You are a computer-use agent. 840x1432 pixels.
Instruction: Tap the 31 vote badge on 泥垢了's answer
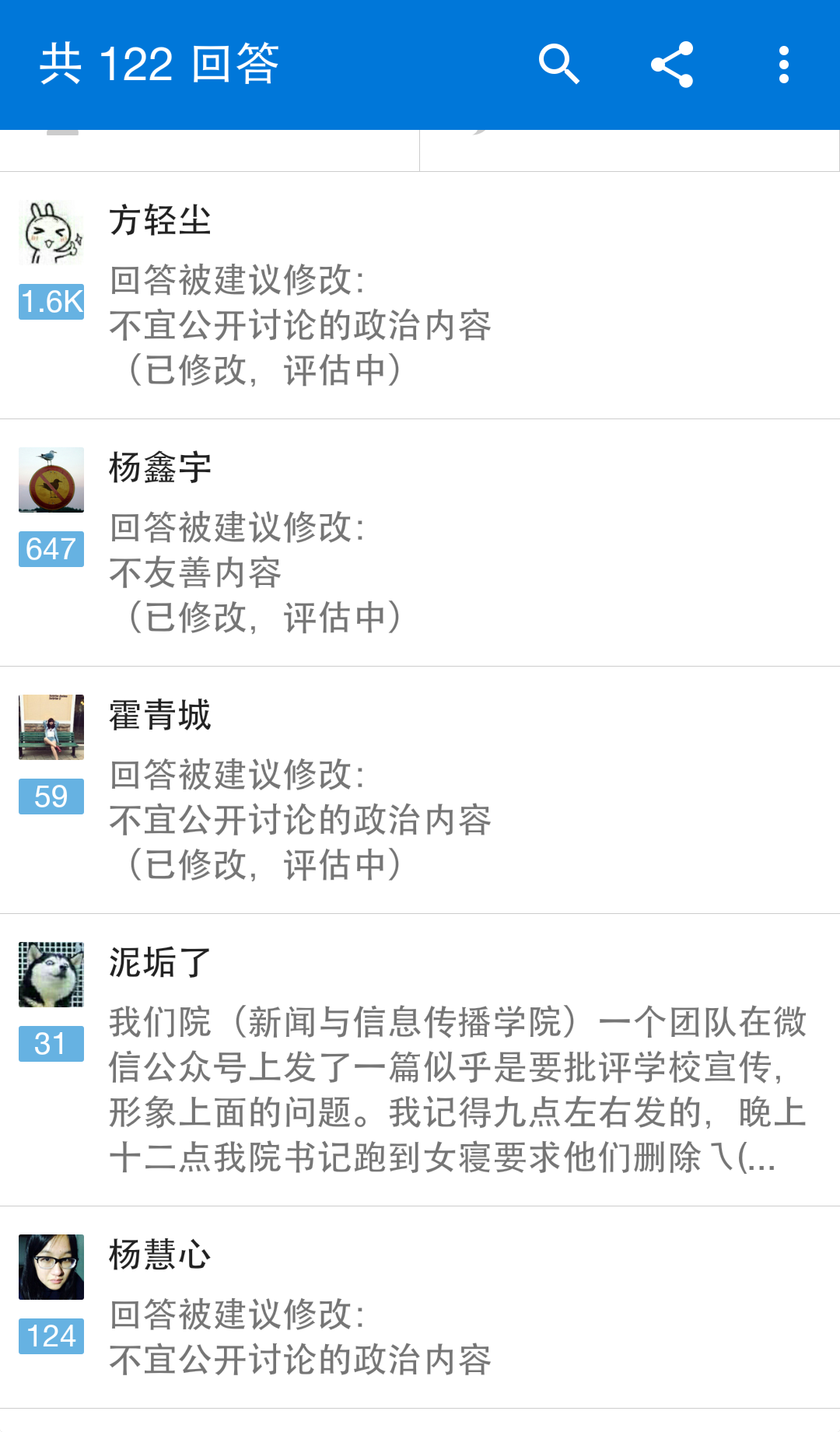click(x=51, y=1044)
